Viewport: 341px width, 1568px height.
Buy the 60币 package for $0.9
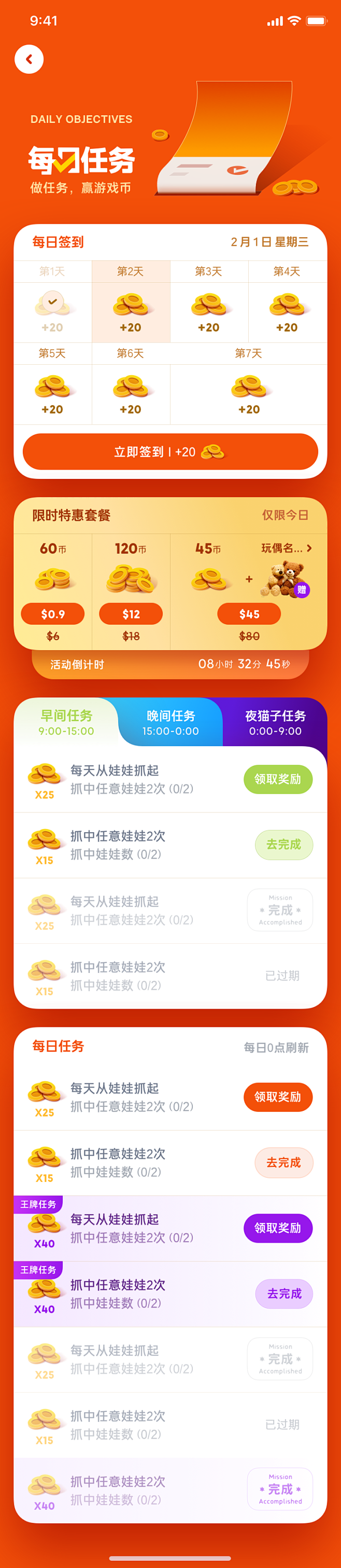(x=53, y=614)
